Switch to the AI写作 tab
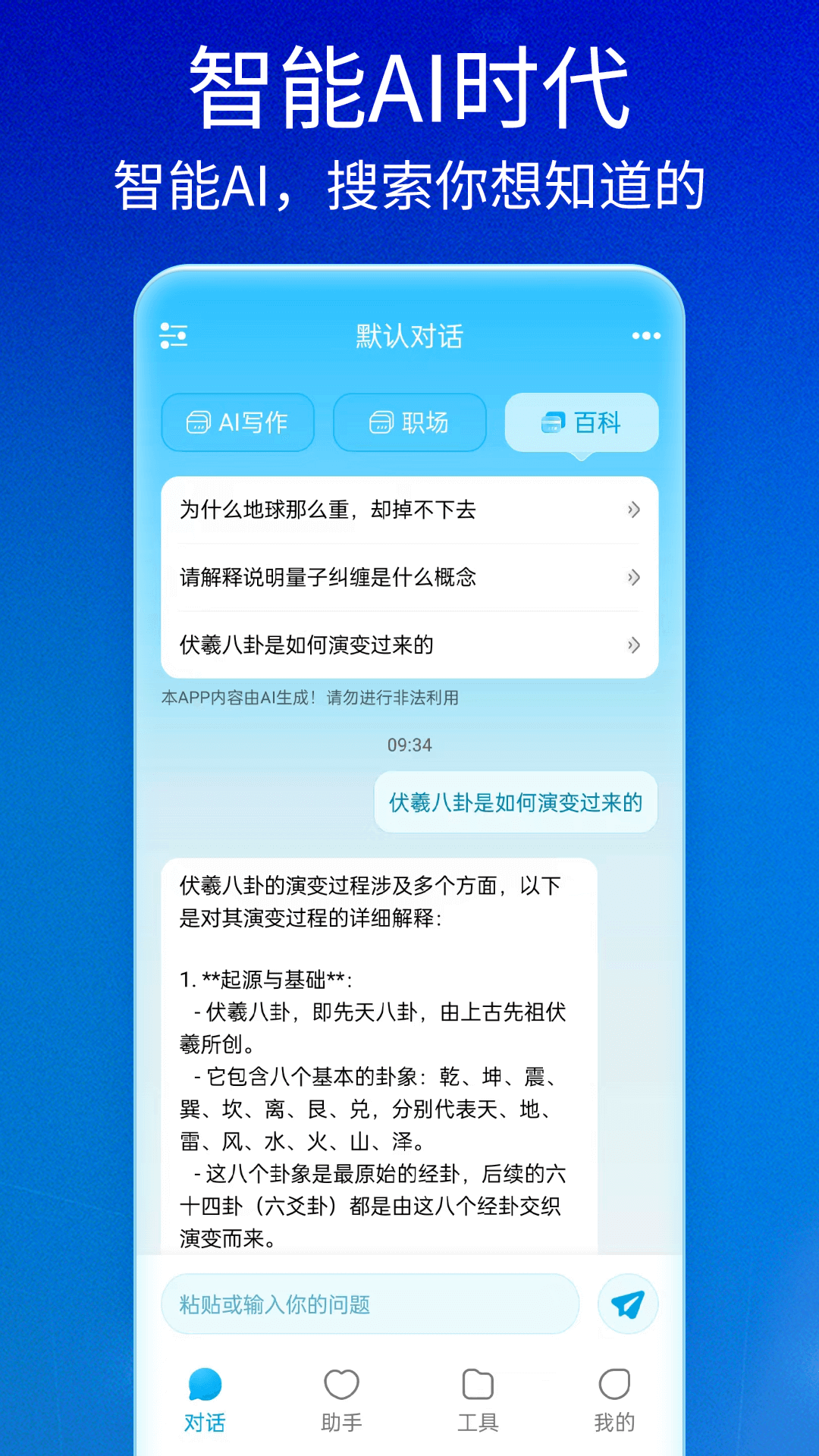819x1456 pixels. pos(237,423)
